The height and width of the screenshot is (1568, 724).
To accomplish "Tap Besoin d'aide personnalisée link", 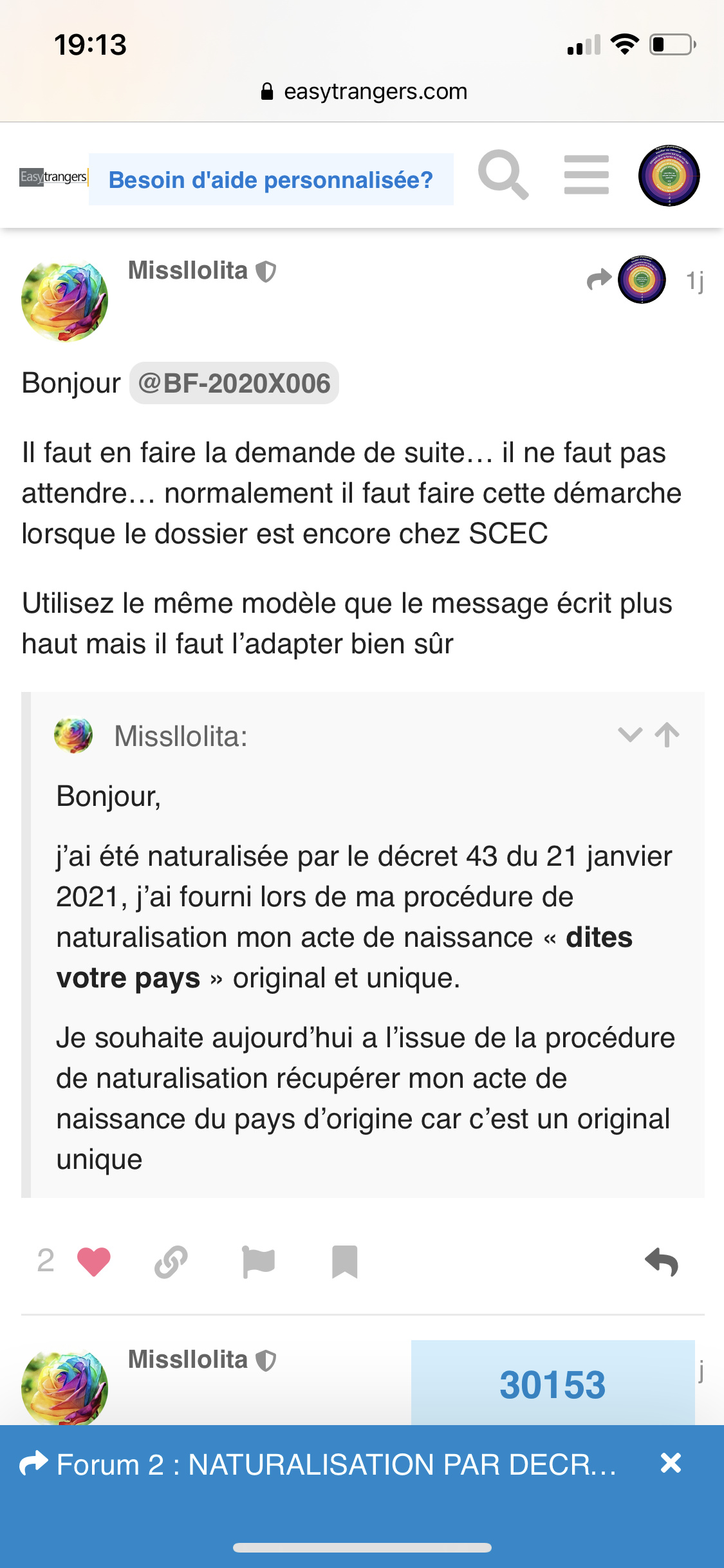I will (271, 180).
